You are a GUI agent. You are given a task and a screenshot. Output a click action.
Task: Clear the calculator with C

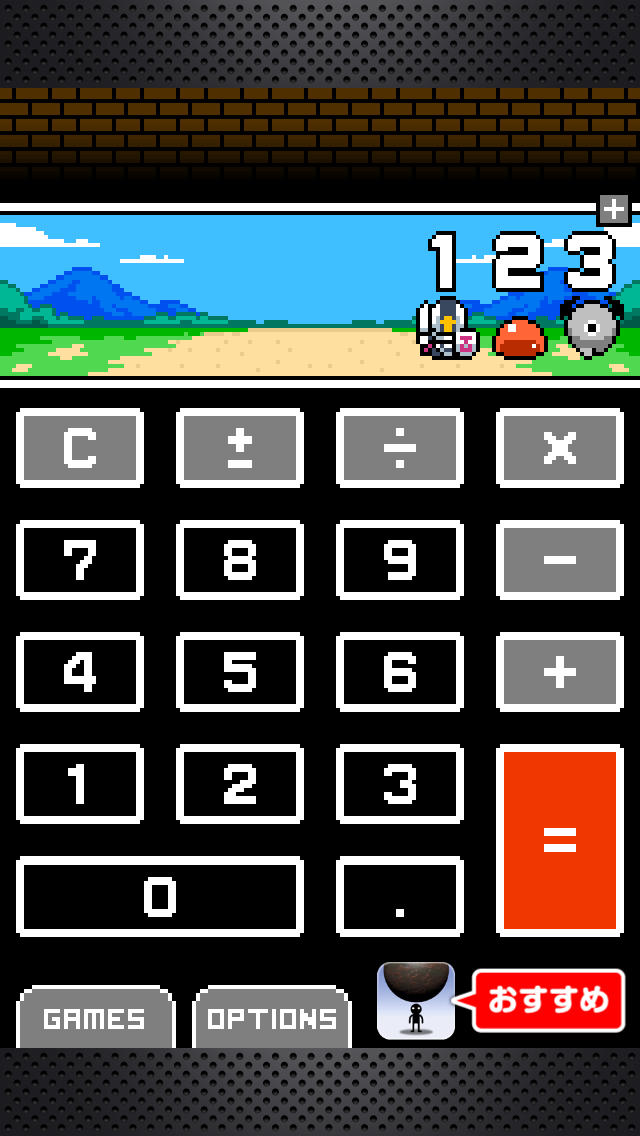(80, 448)
